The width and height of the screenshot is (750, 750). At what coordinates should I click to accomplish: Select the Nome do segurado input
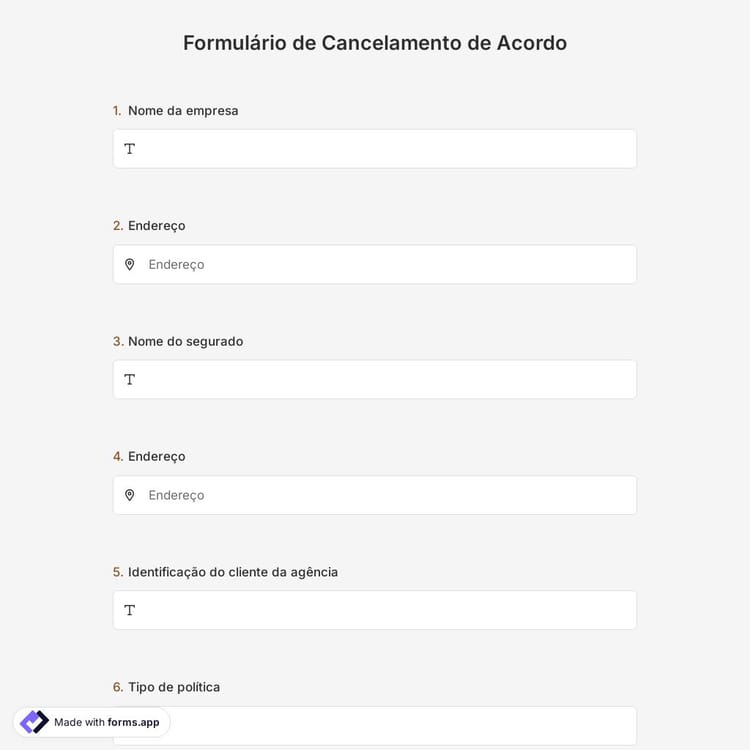click(x=375, y=380)
